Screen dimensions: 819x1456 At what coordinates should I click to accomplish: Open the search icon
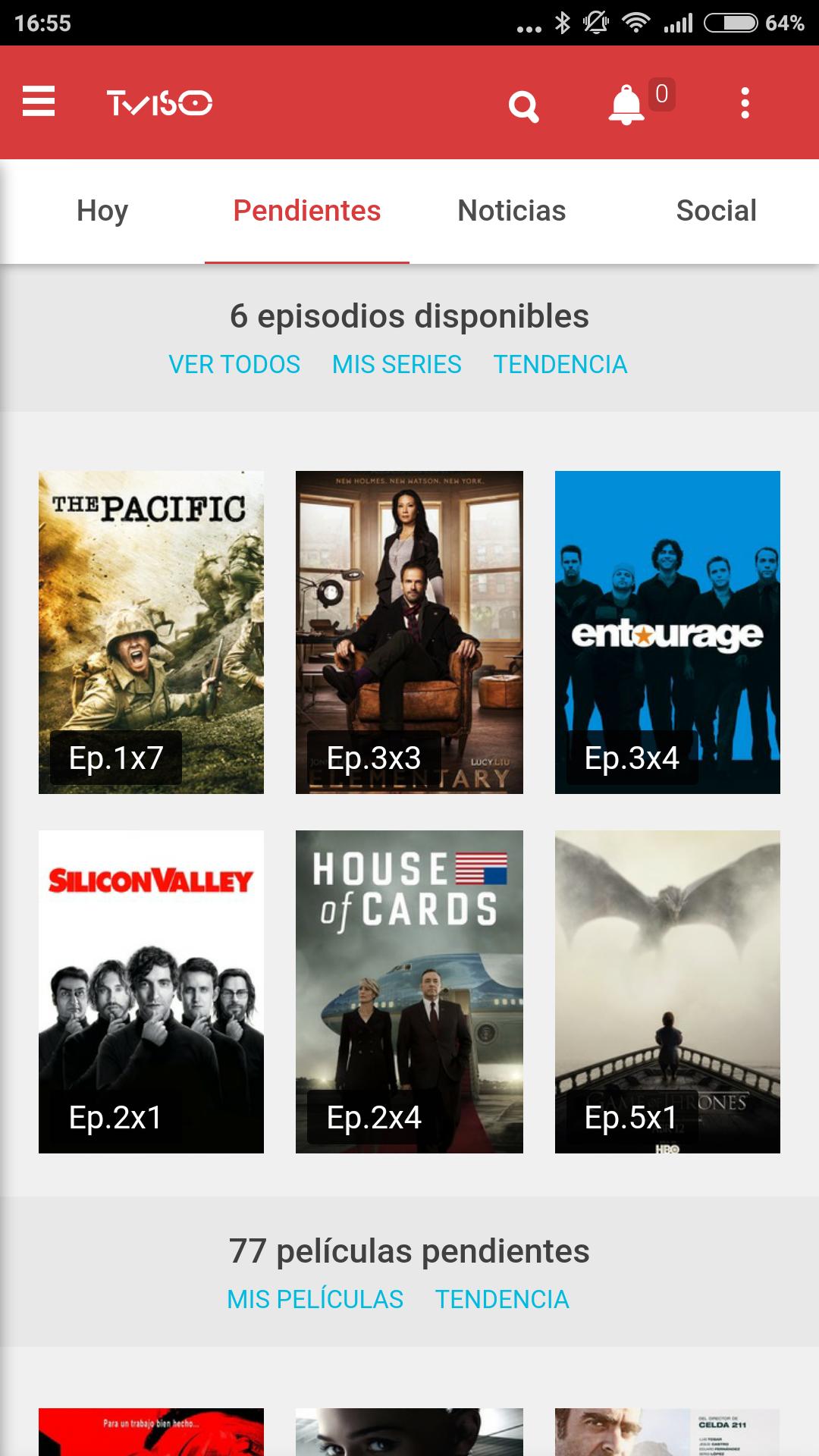pos(523,105)
